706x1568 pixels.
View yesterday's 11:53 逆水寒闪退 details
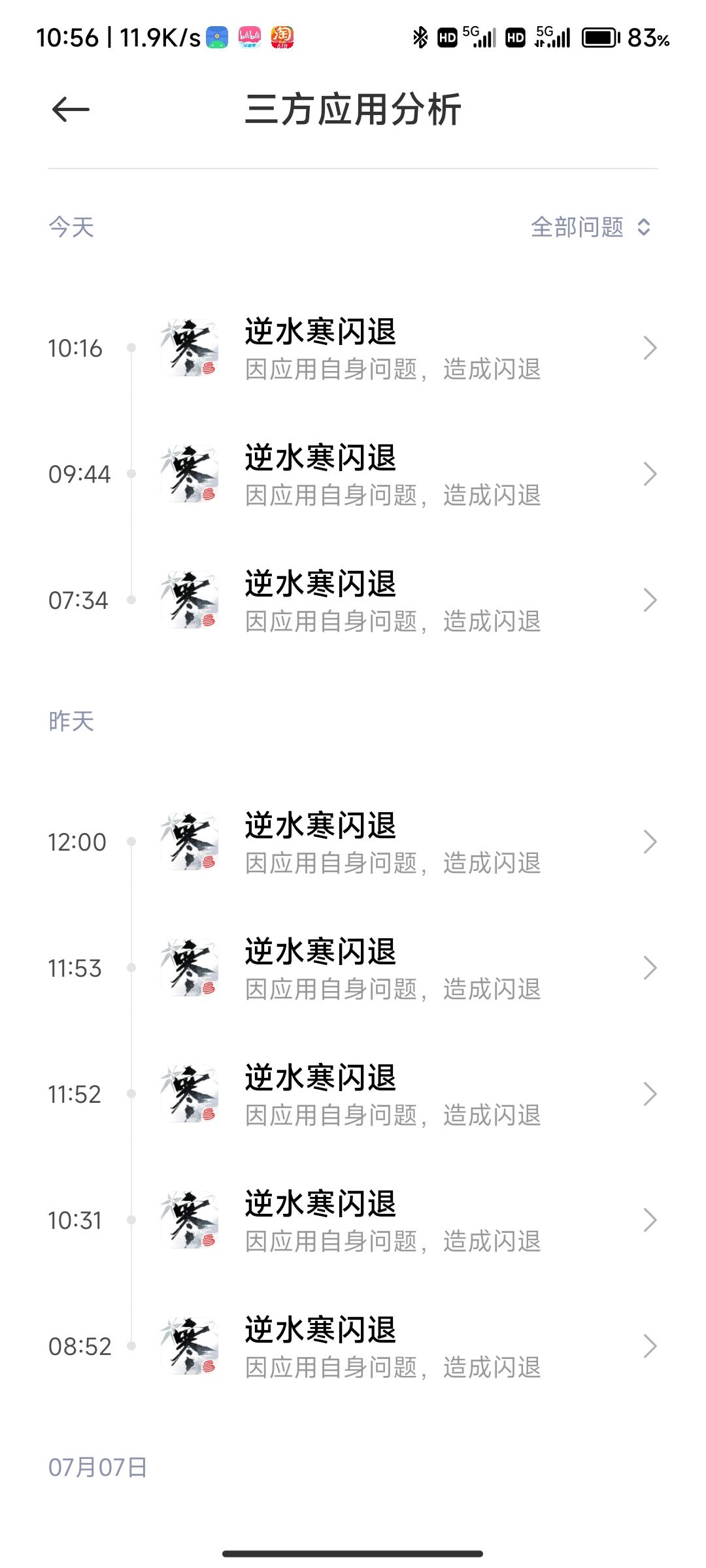tap(392, 969)
